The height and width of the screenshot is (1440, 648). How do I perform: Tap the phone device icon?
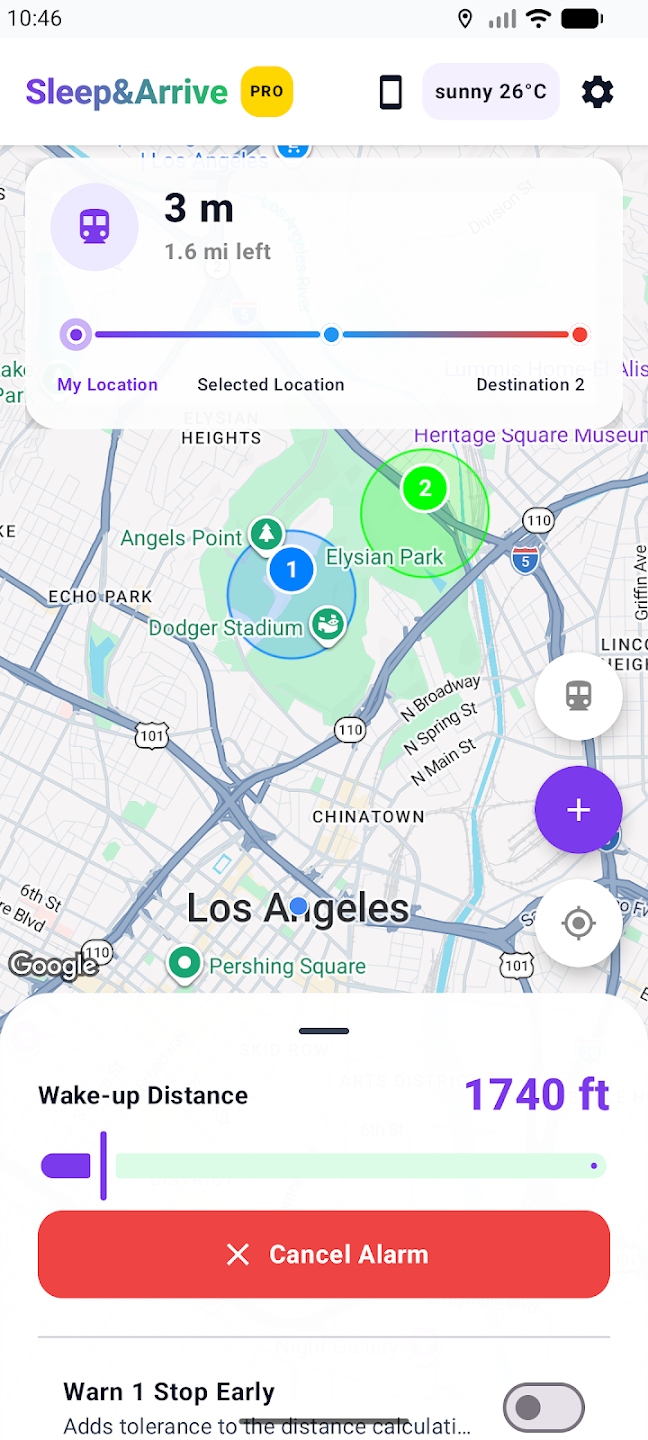coord(391,92)
